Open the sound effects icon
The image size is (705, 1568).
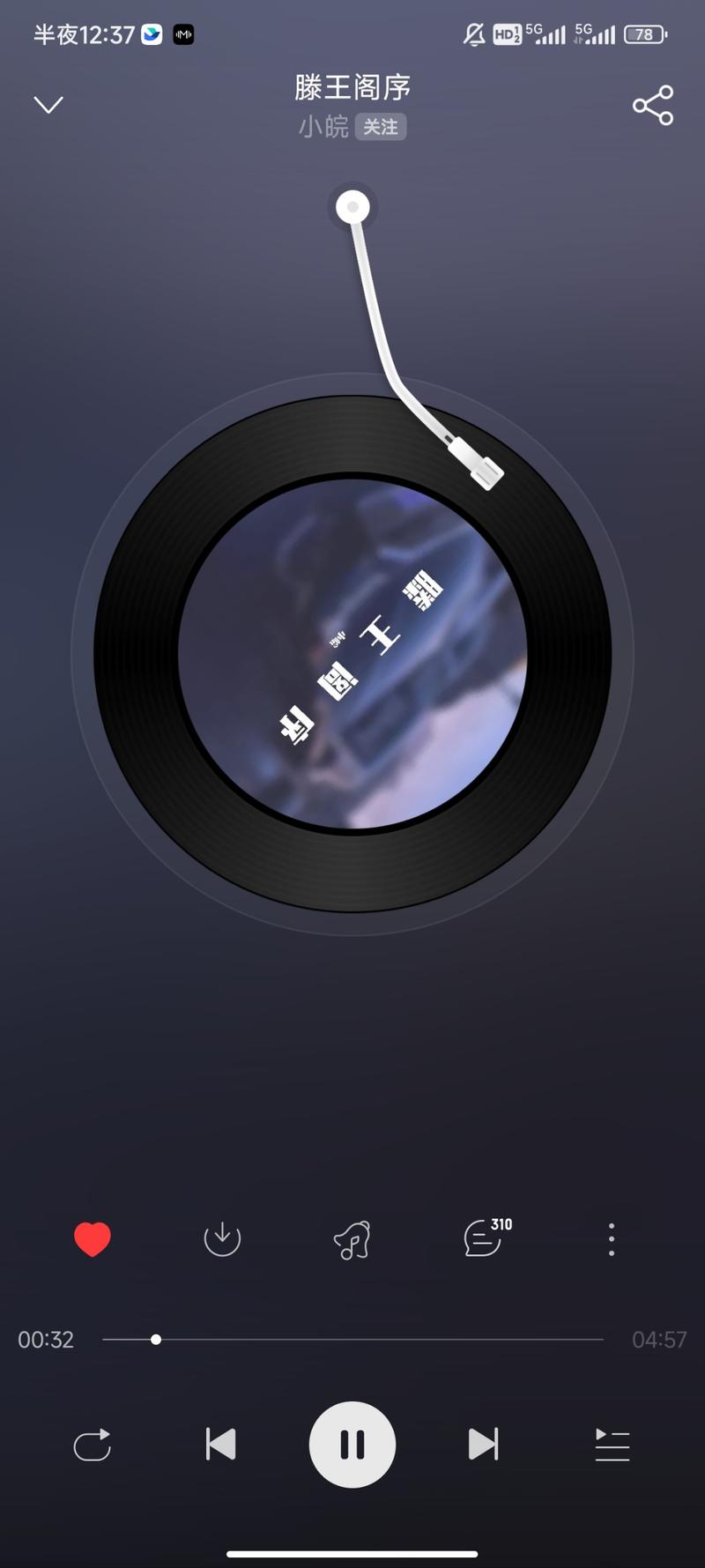(352, 1240)
